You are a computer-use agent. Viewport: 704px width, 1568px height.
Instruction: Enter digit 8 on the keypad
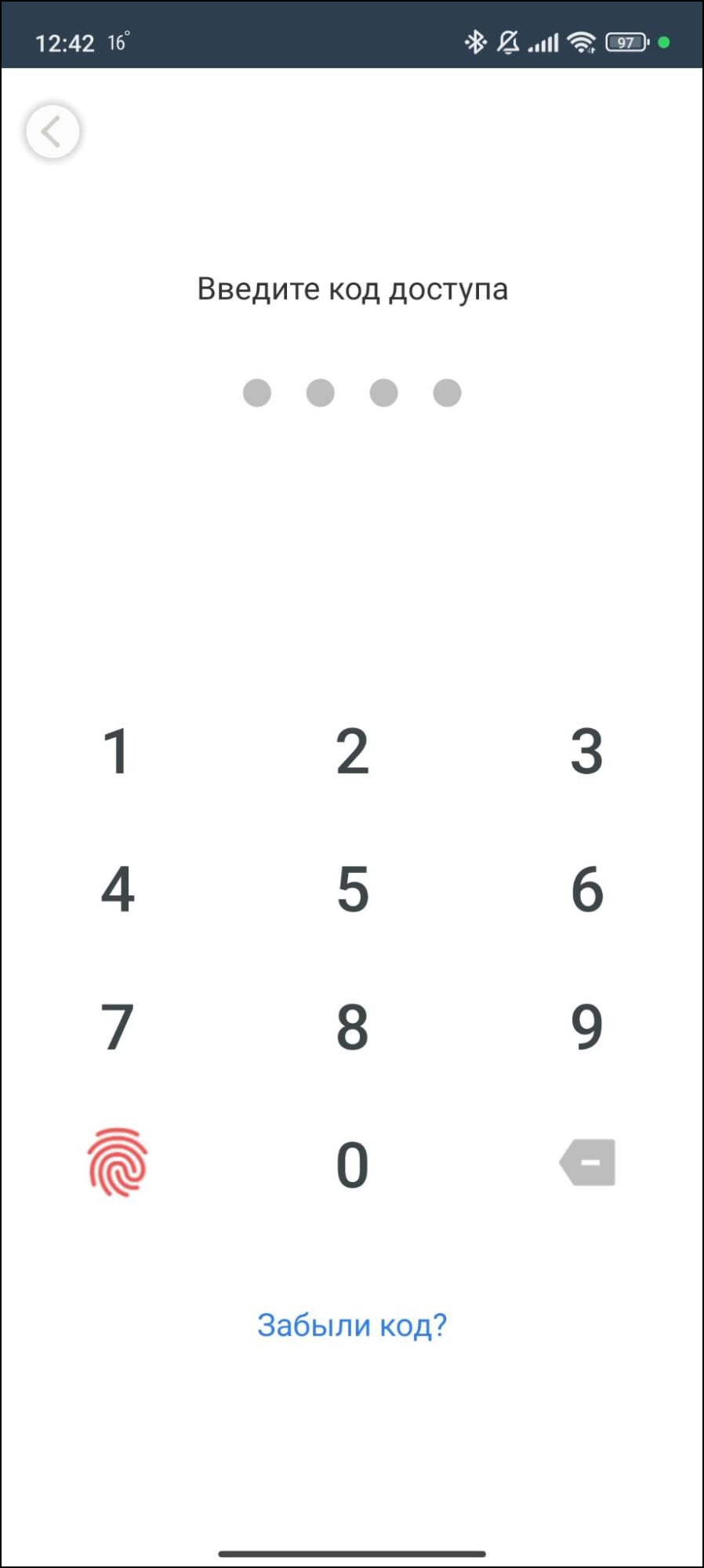click(352, 1027)
